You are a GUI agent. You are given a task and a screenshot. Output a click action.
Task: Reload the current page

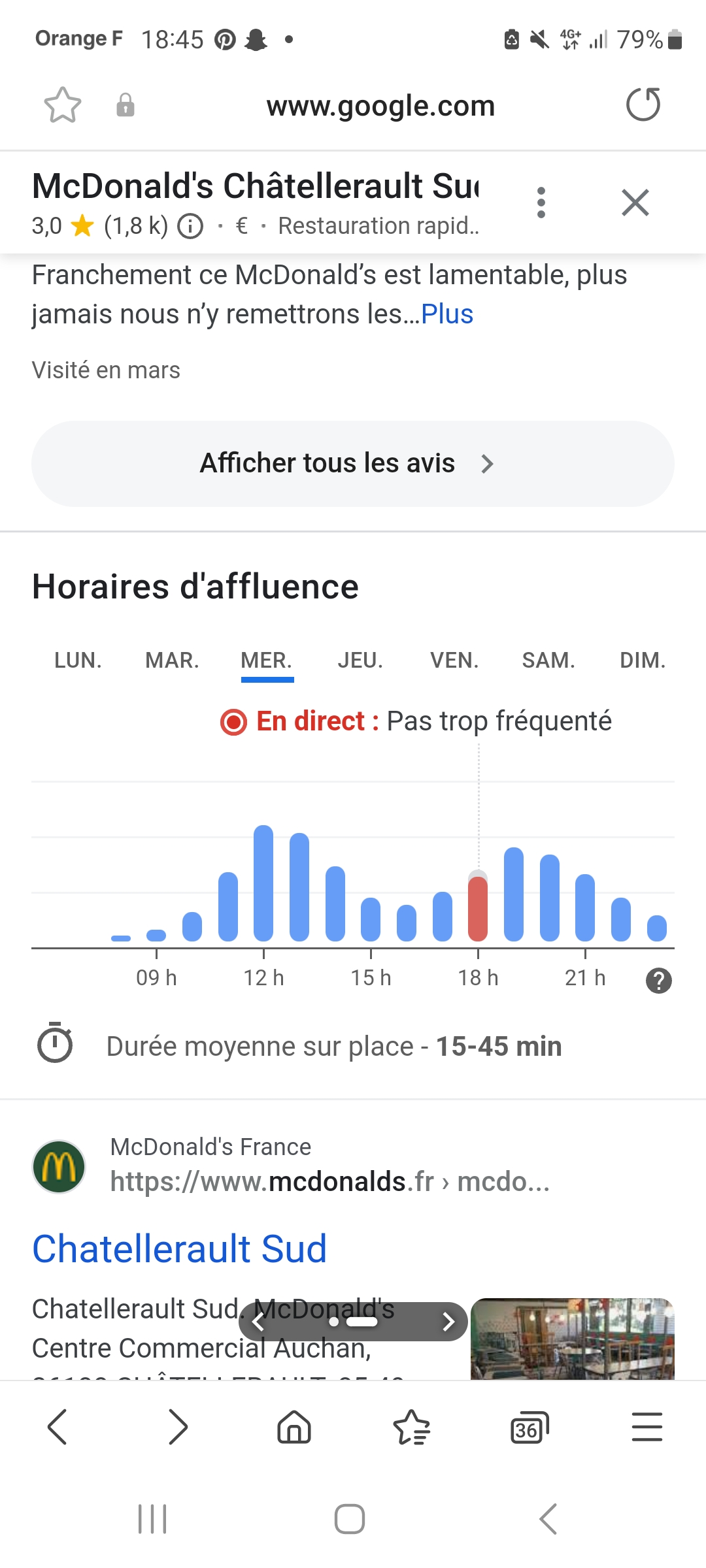[643, 105]
